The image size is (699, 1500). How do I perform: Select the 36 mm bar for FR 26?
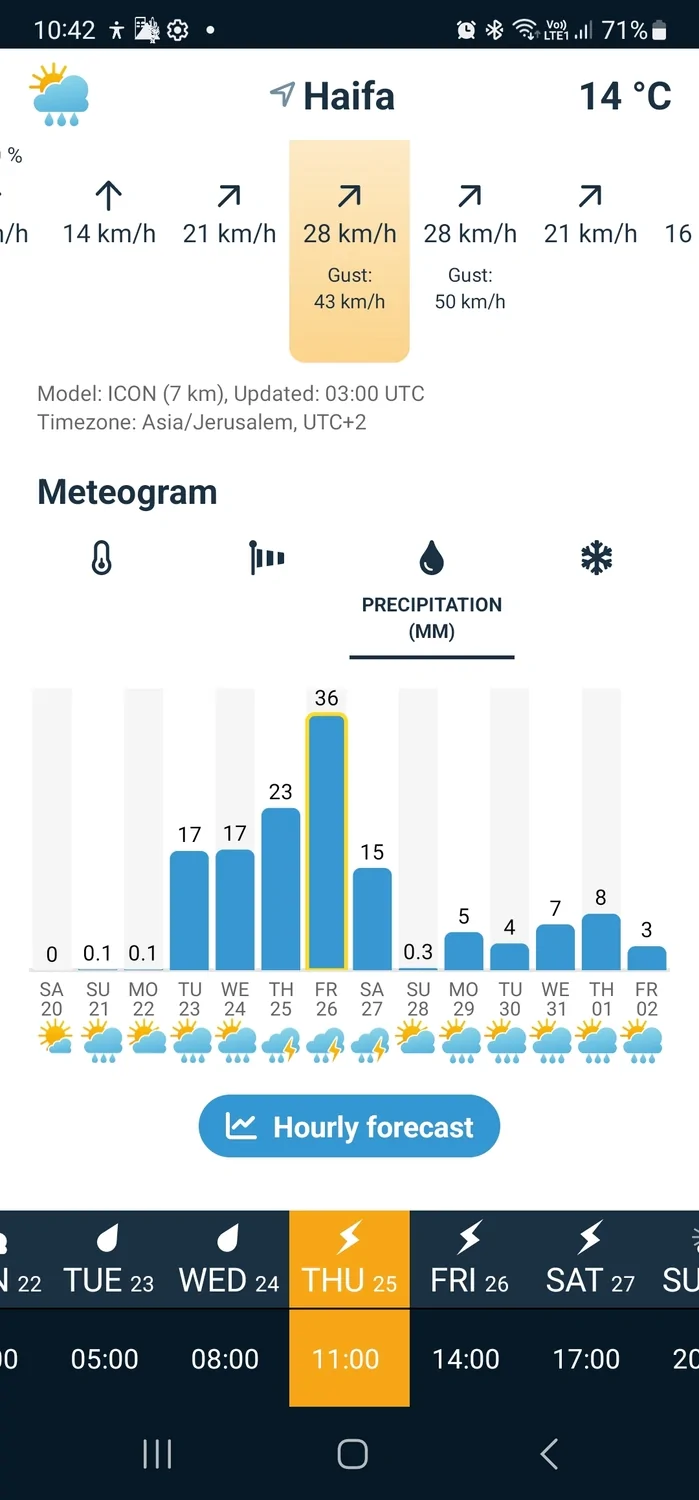click(x=327, y=842)
